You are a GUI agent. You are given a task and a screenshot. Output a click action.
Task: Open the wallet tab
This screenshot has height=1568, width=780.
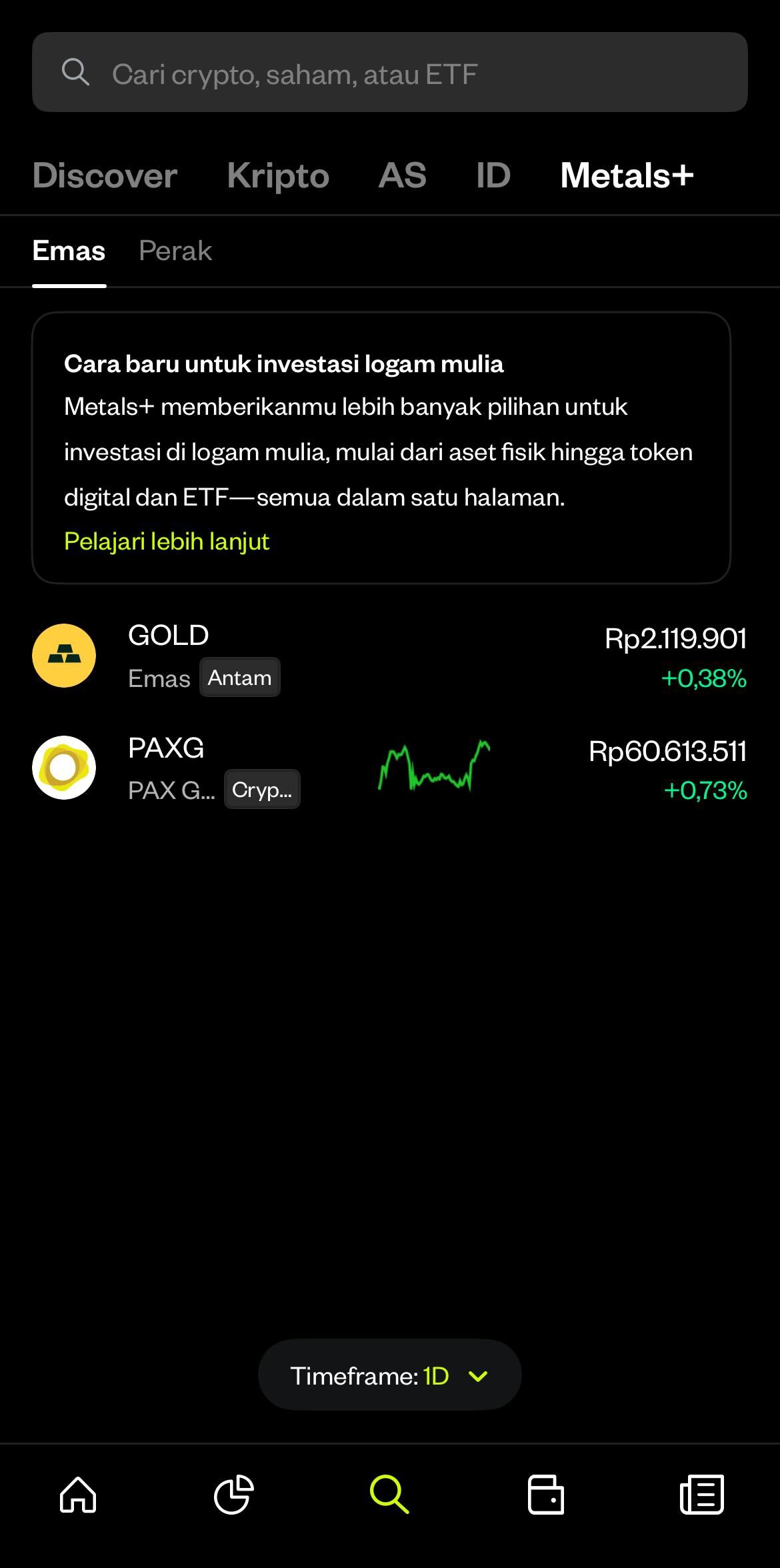pos(545,1494)
